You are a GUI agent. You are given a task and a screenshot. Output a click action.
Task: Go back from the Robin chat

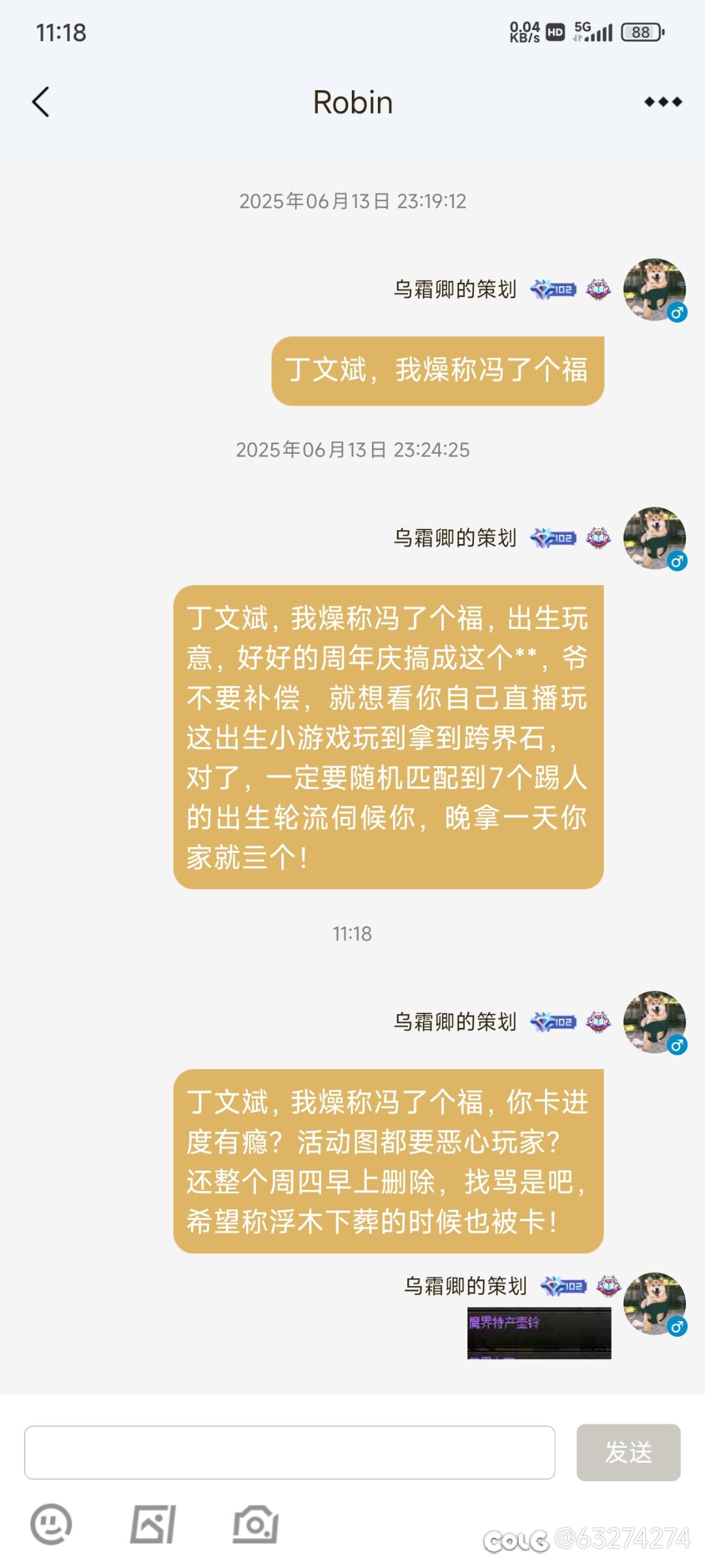coord(40,103)
